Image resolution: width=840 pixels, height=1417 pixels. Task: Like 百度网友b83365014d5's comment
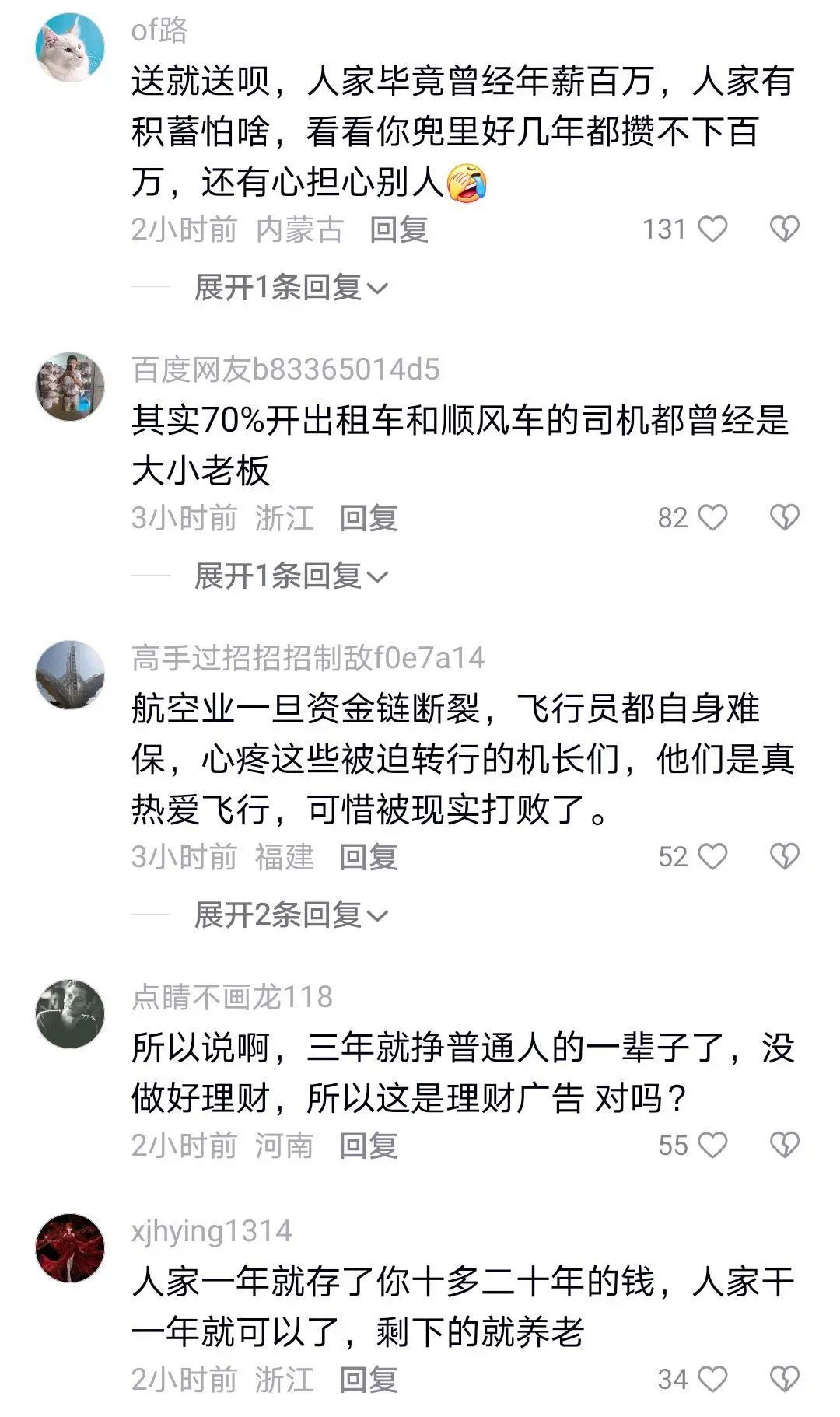point(712,517)
